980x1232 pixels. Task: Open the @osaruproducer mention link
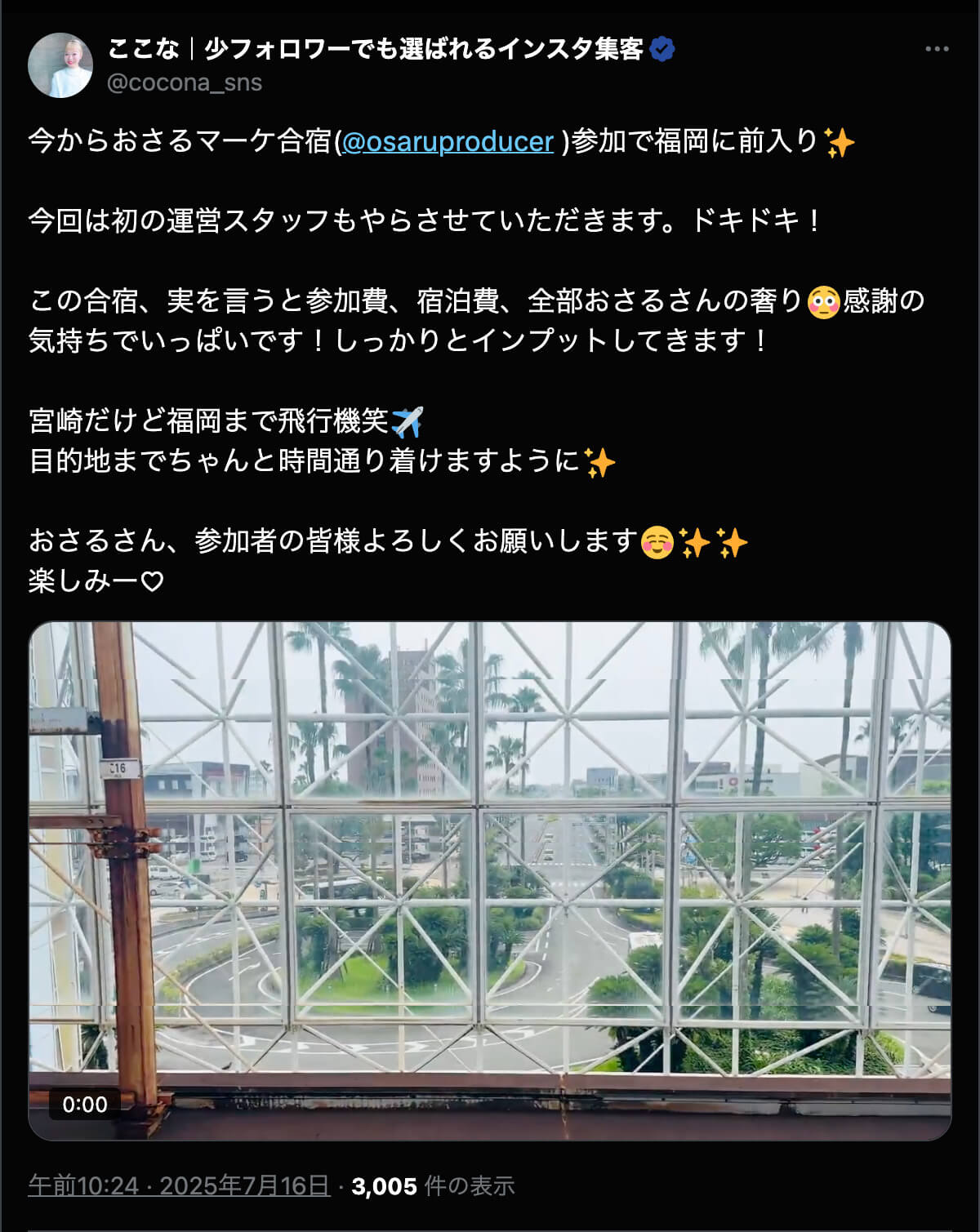tap(447, 141)
